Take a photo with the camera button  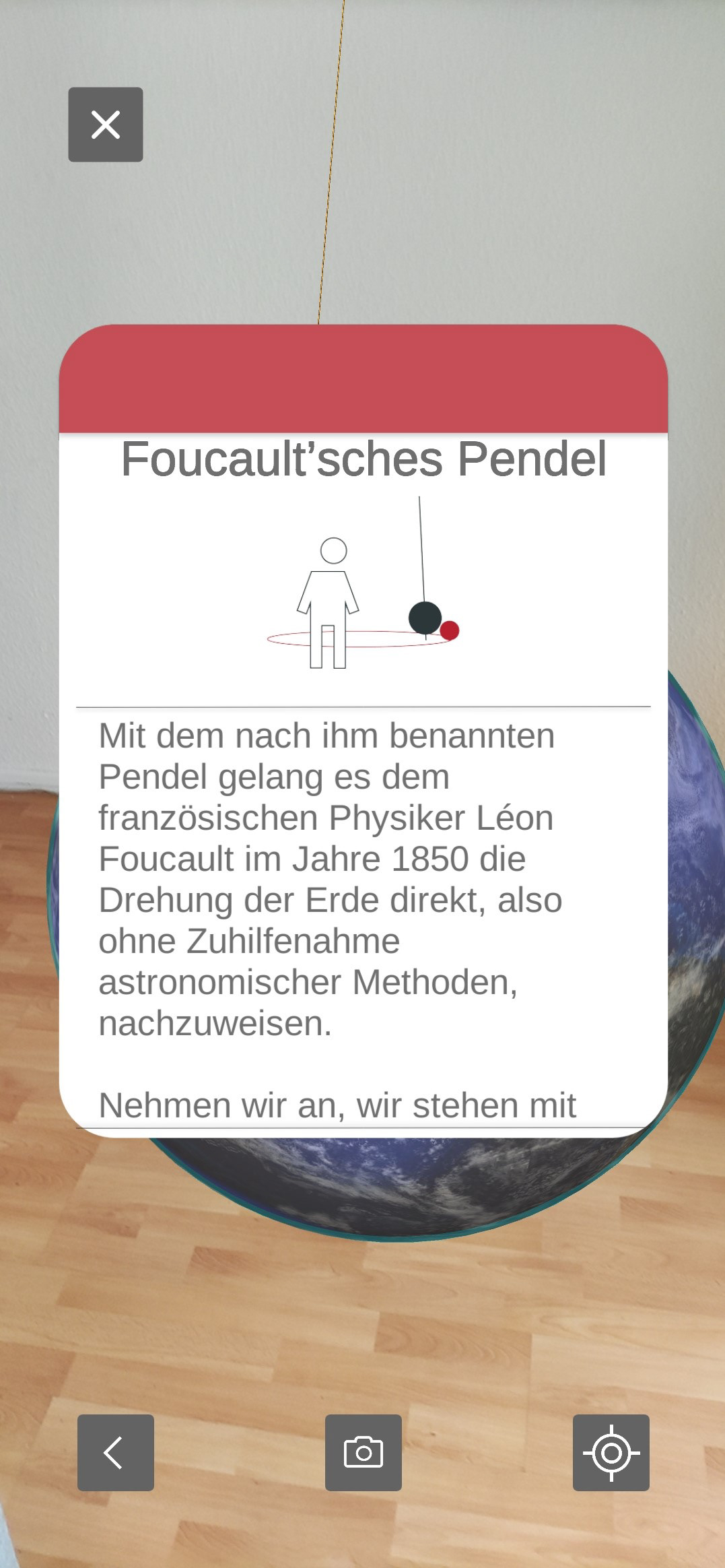(x=364, y=1452)
